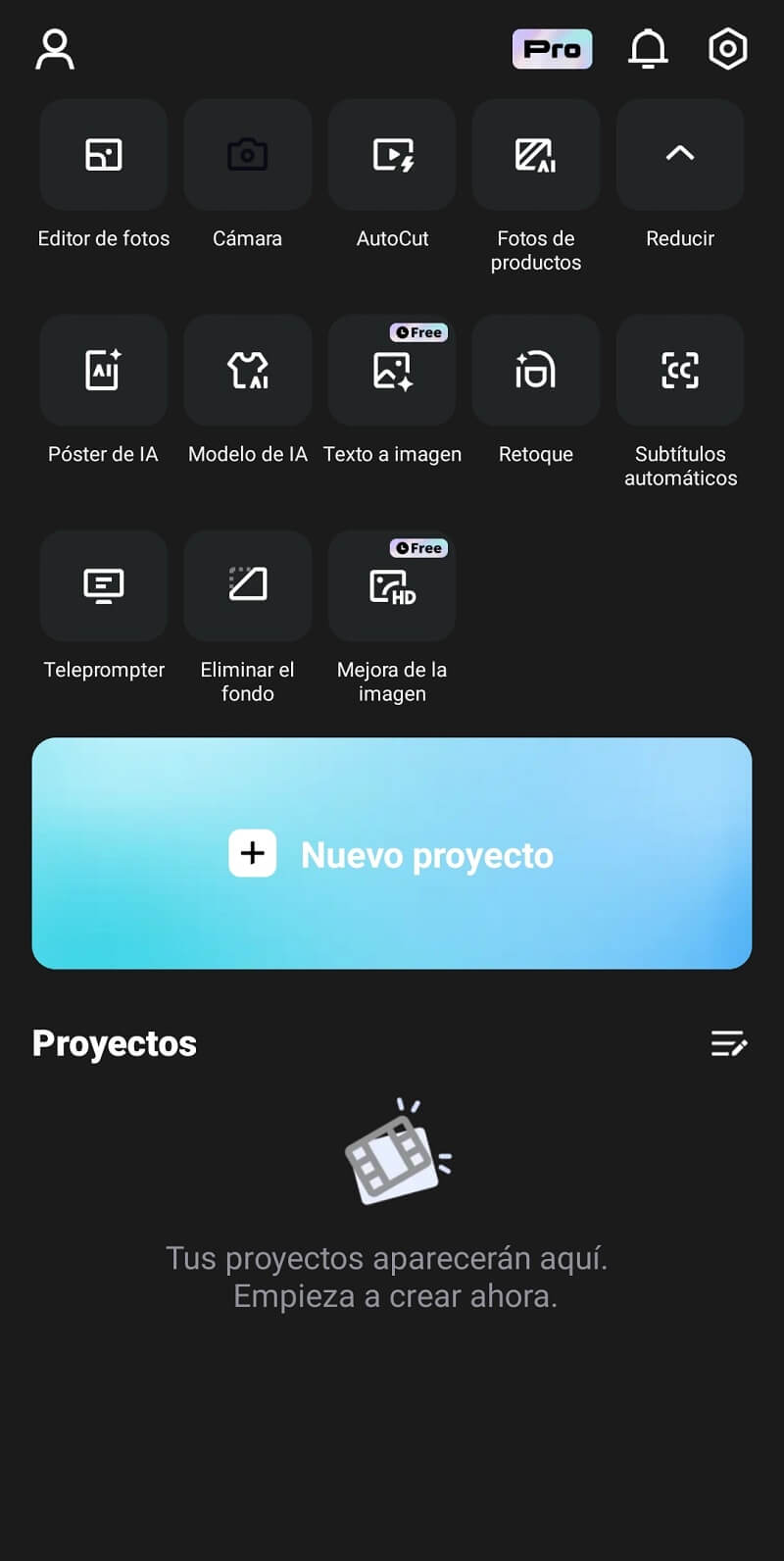The width and height of the screenshot is (784, 1561).
Task: Open the Modelo de IA tool
Action: pos(247,371)
